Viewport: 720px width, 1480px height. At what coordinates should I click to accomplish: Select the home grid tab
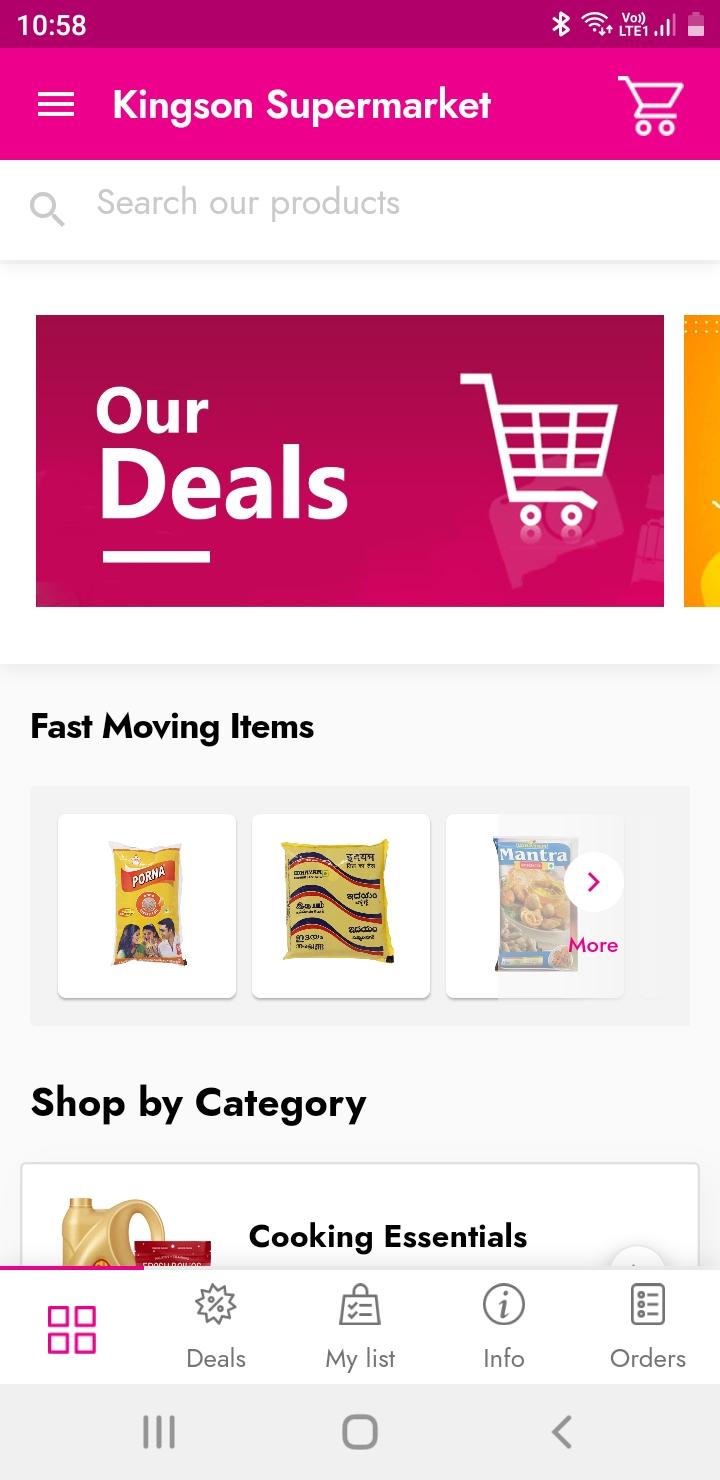coord(72,1329)
